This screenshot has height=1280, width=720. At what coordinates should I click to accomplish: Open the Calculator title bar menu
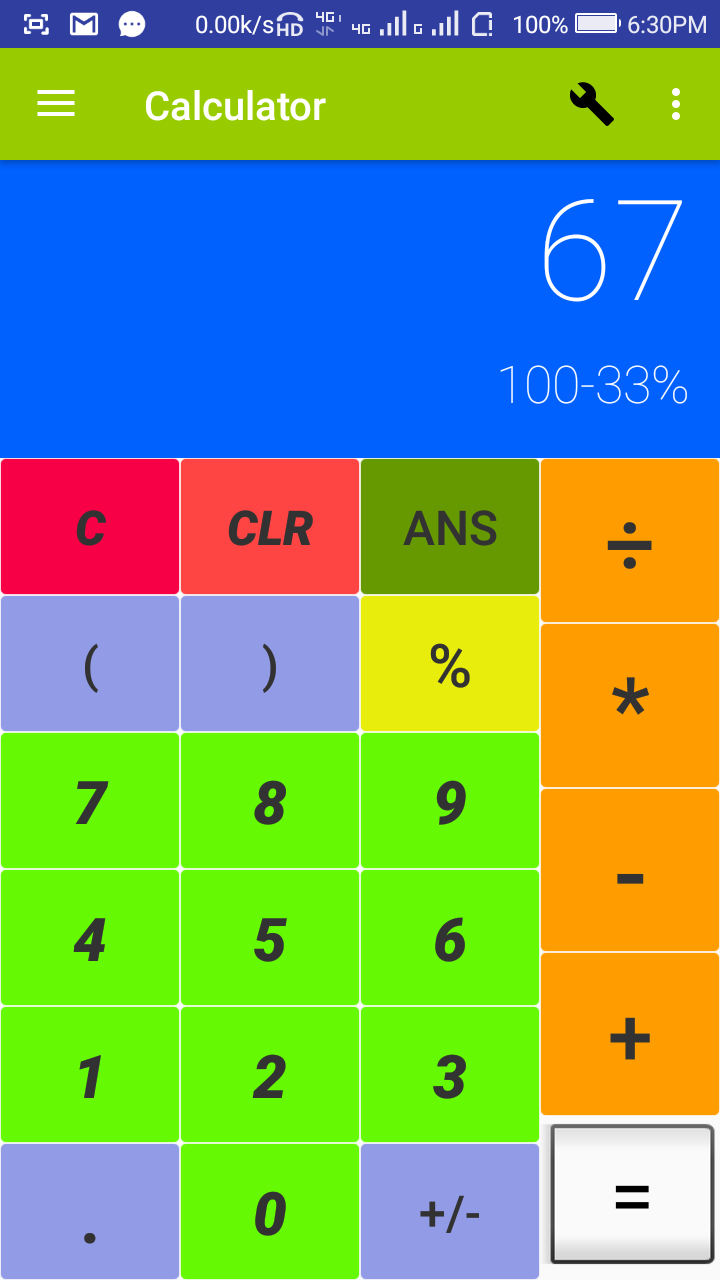(x=235, y=104)
